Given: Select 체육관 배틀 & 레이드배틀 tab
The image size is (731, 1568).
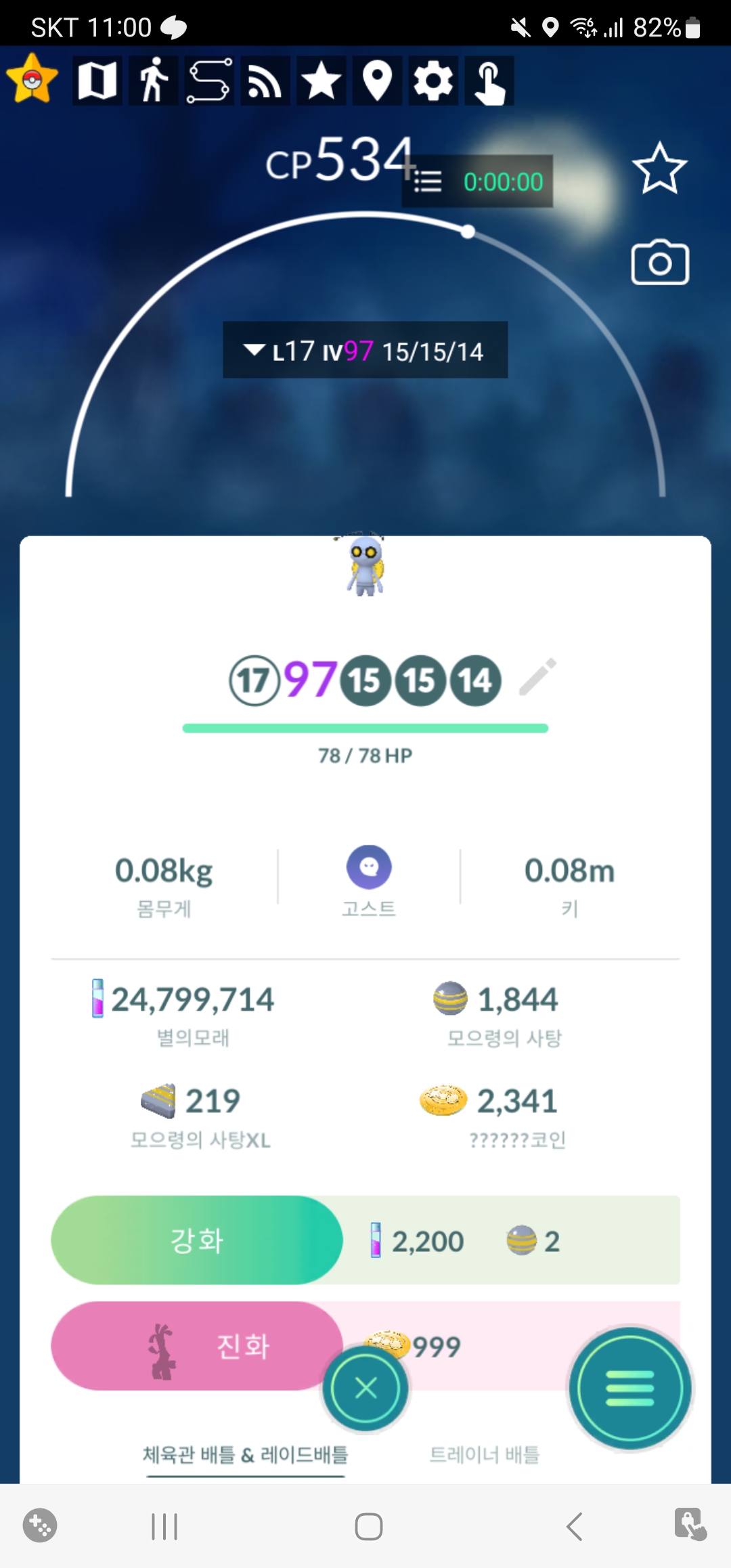Looking at the screenshot, I should (x=245, y=1454).
